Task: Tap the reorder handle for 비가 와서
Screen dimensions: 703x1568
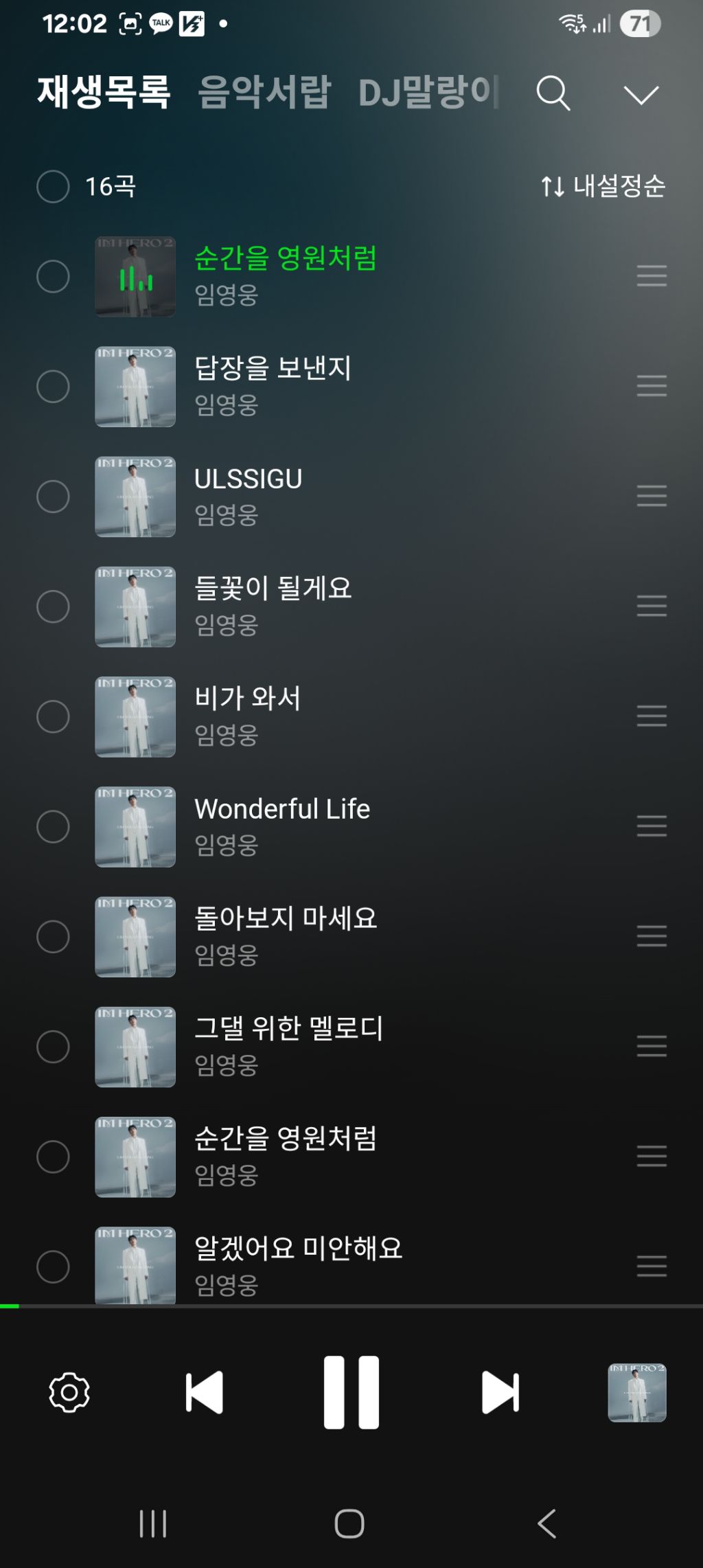Action: click(x=652, y=716)
